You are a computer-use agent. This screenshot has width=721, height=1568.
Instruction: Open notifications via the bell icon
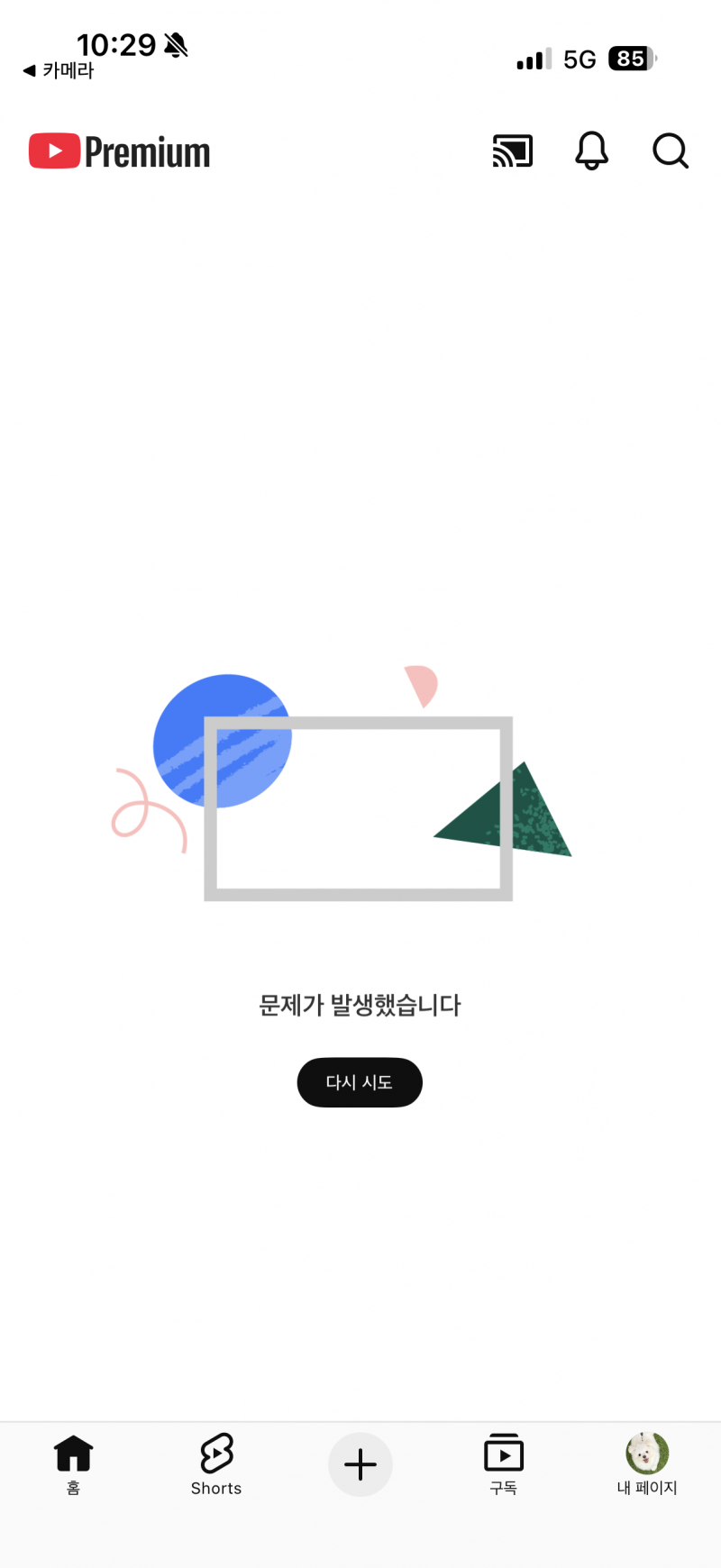point(591,151)
